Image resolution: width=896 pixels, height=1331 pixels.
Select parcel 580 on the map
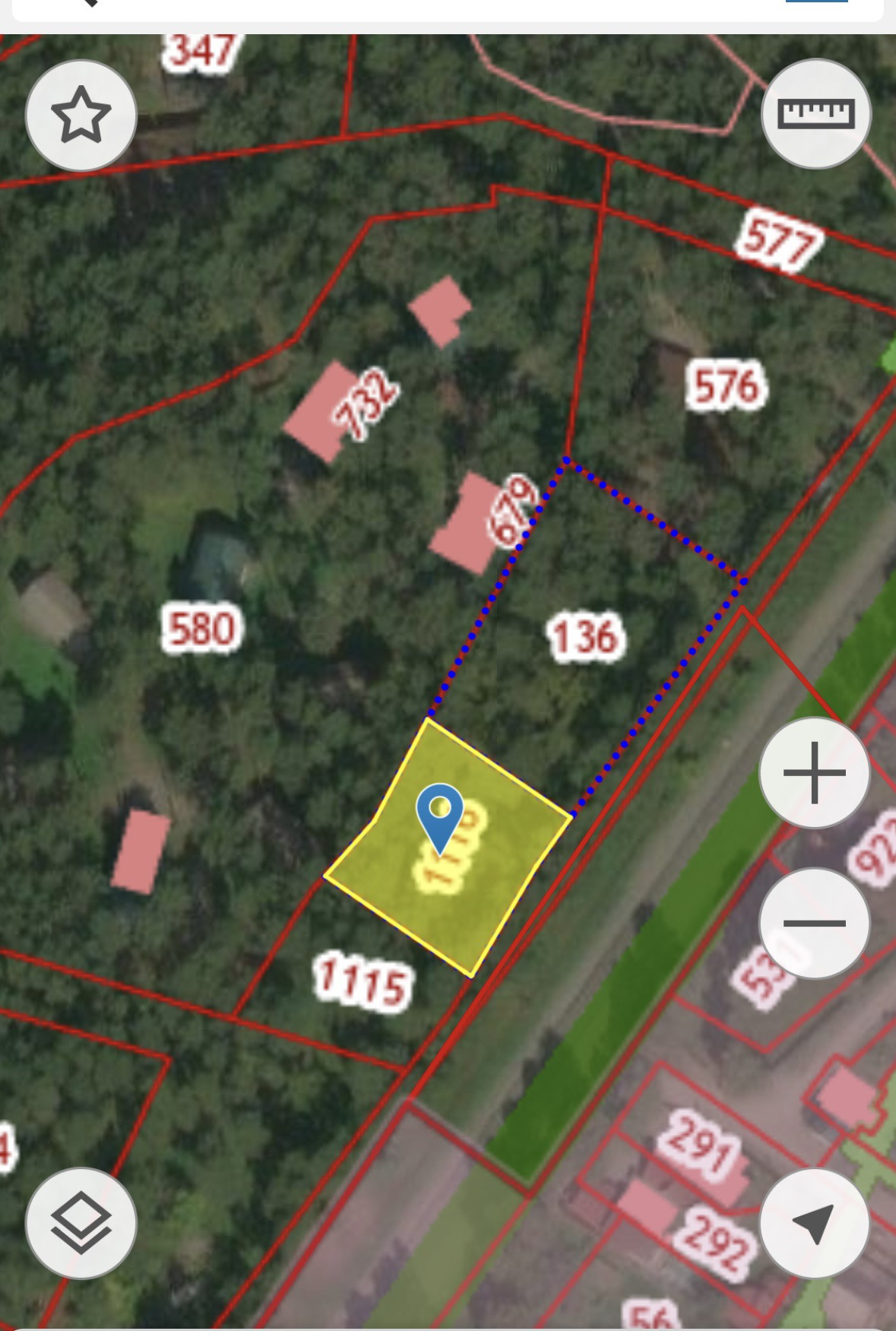(x=202, y=629)
